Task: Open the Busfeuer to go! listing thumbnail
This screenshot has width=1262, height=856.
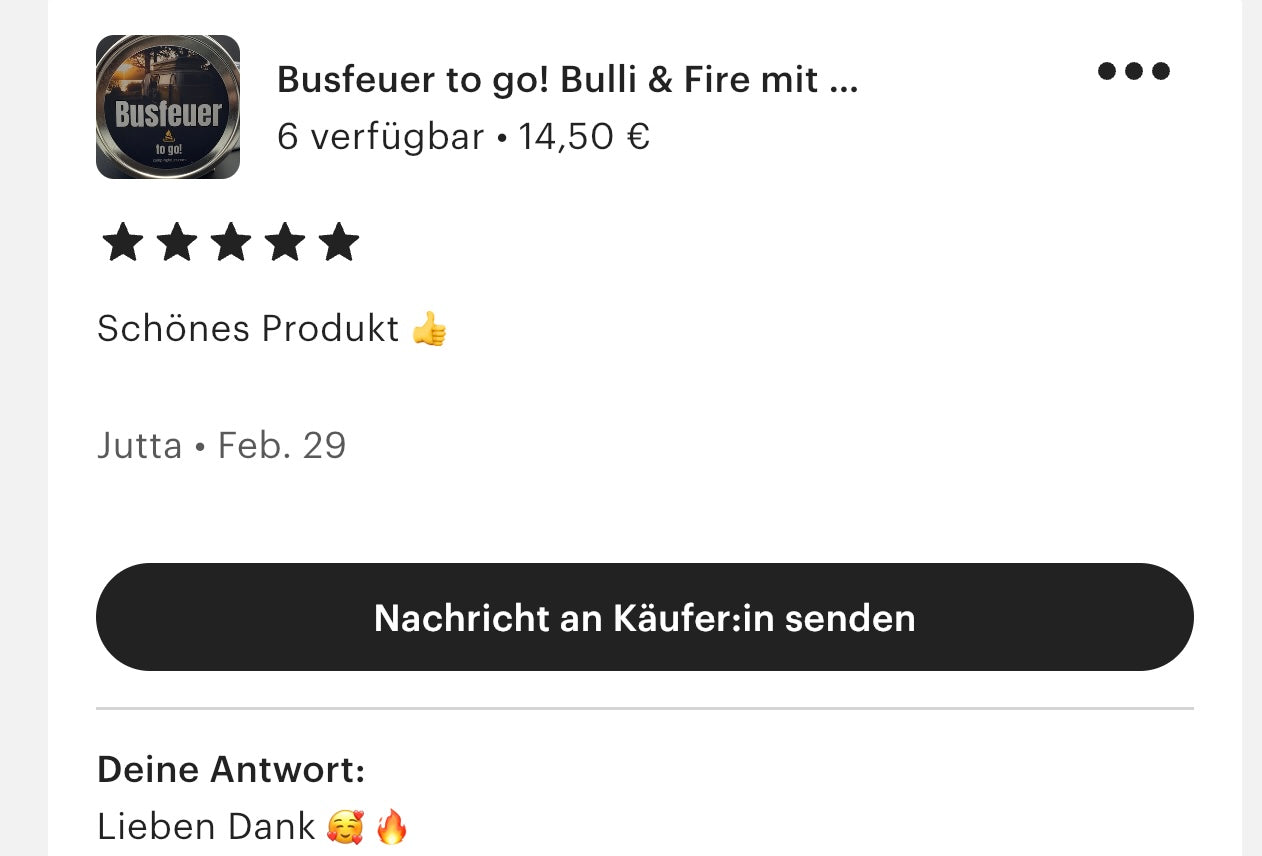Action: pos(168,107)
